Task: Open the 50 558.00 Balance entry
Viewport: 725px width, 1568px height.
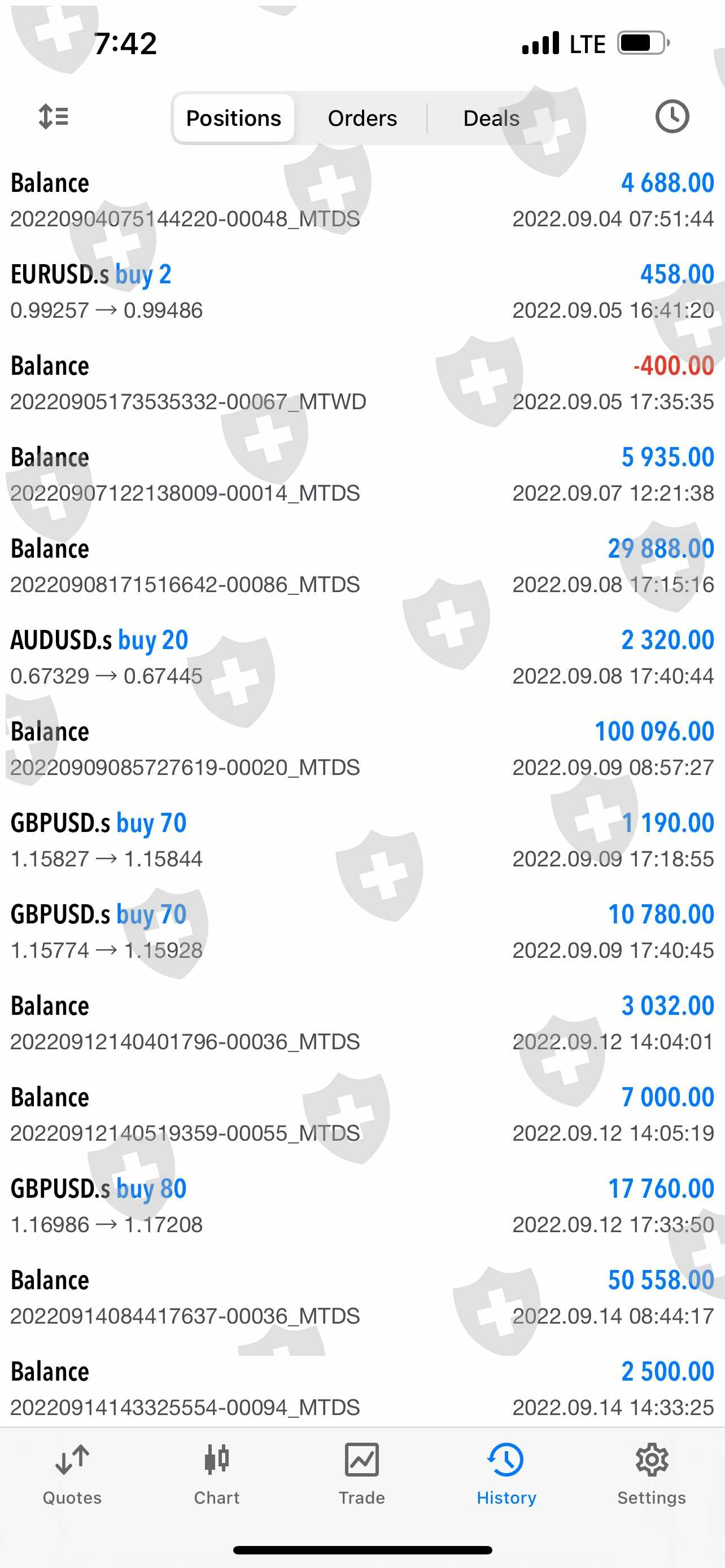Action: [362, 1297]
